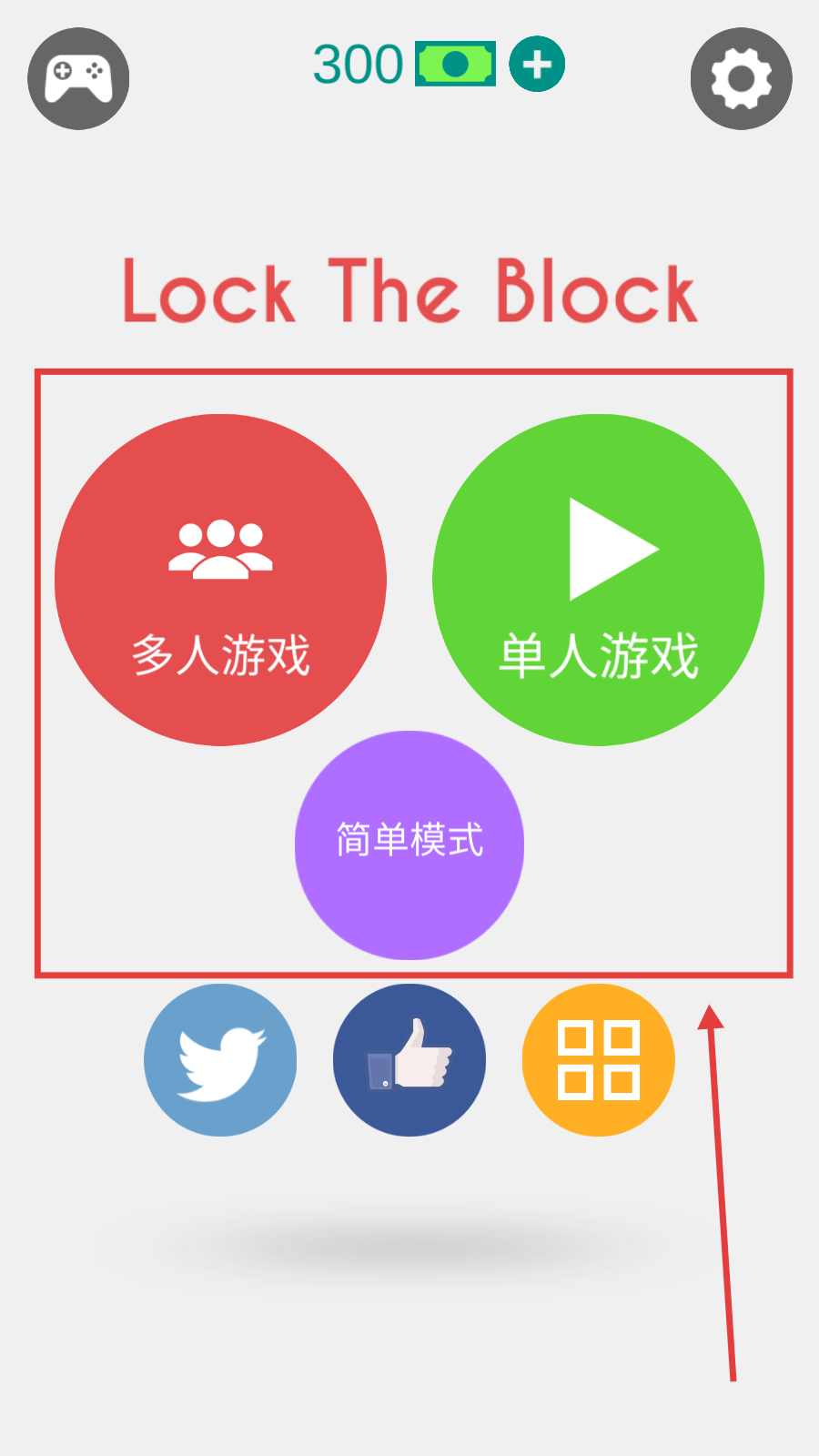Start single player game (单人游戏)
This screenshot has width=819, height=1456.
(x=598, y=581)
